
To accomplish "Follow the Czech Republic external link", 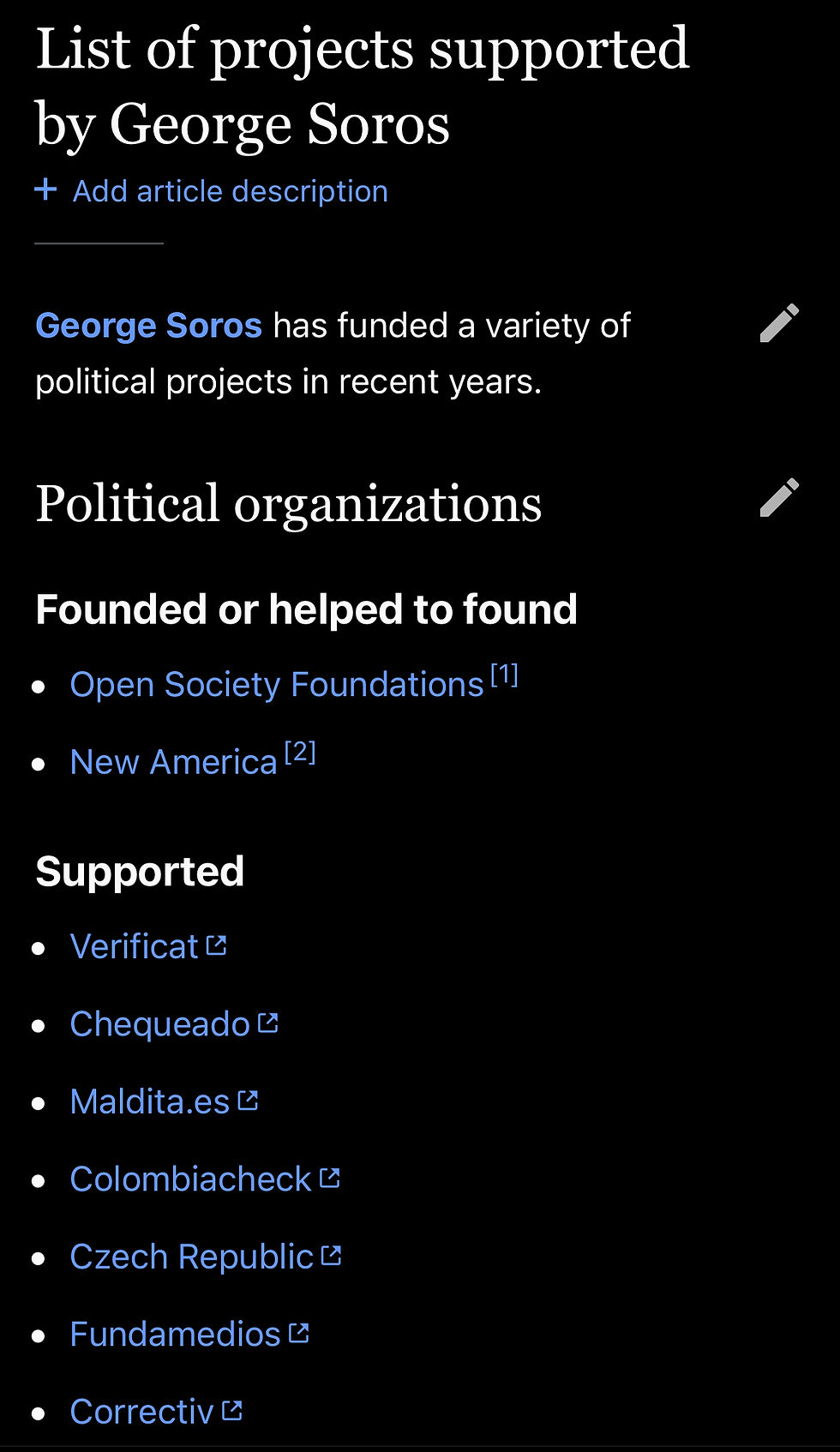I will (206, 1257).
